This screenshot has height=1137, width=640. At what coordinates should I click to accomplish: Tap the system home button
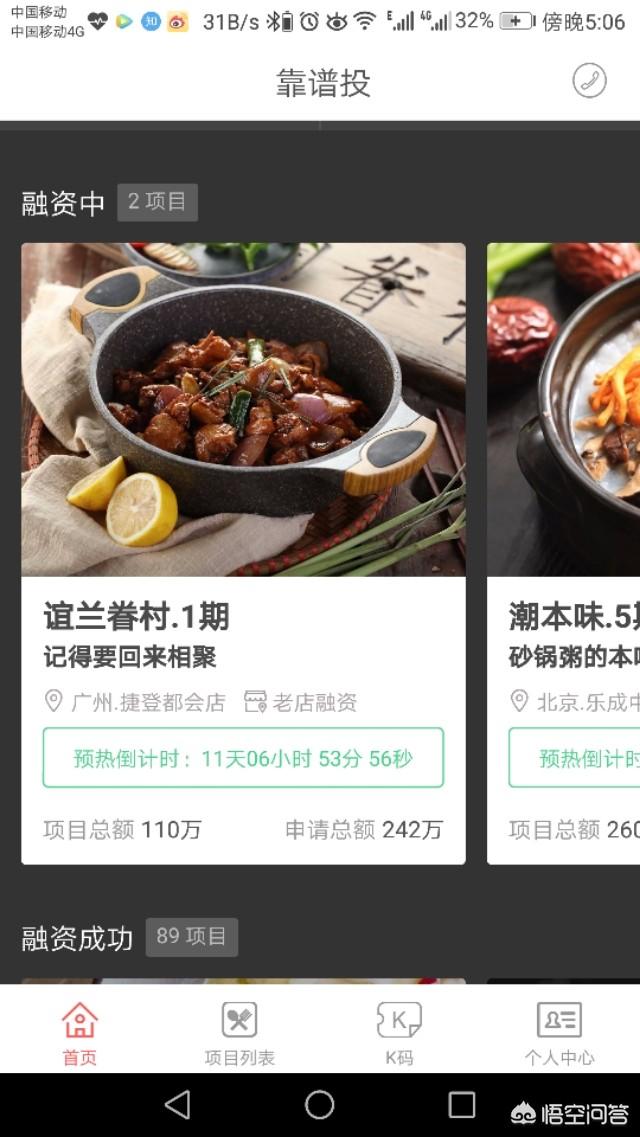tap(320, 1104)
